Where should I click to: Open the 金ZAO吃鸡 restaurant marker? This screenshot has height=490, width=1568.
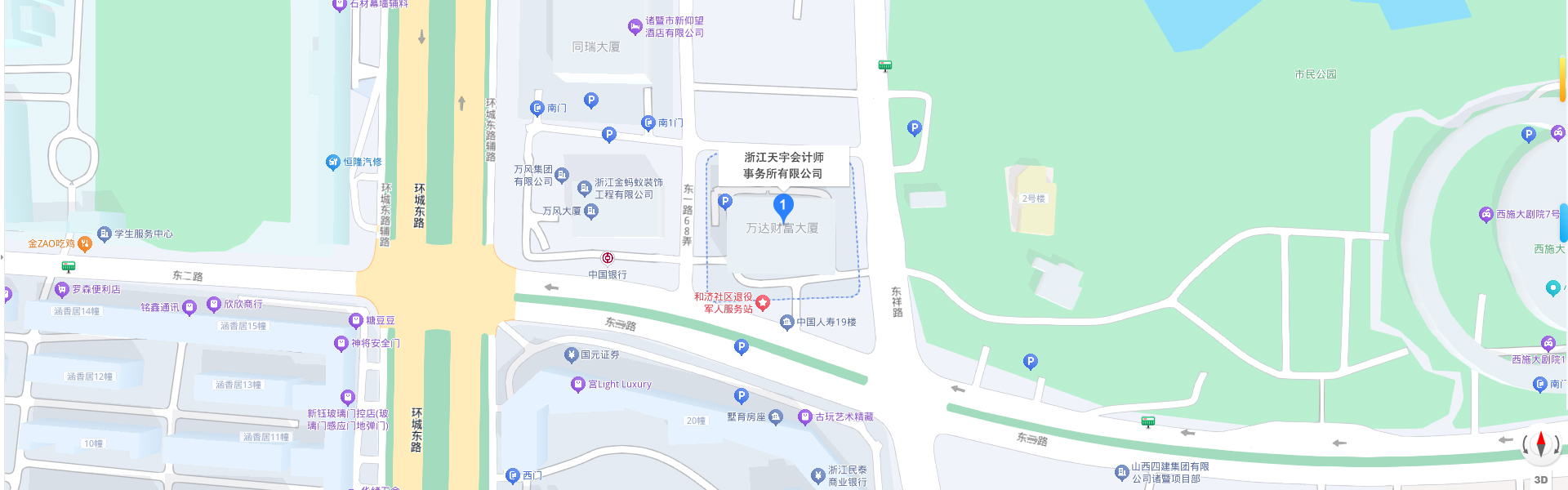[85, 243]
